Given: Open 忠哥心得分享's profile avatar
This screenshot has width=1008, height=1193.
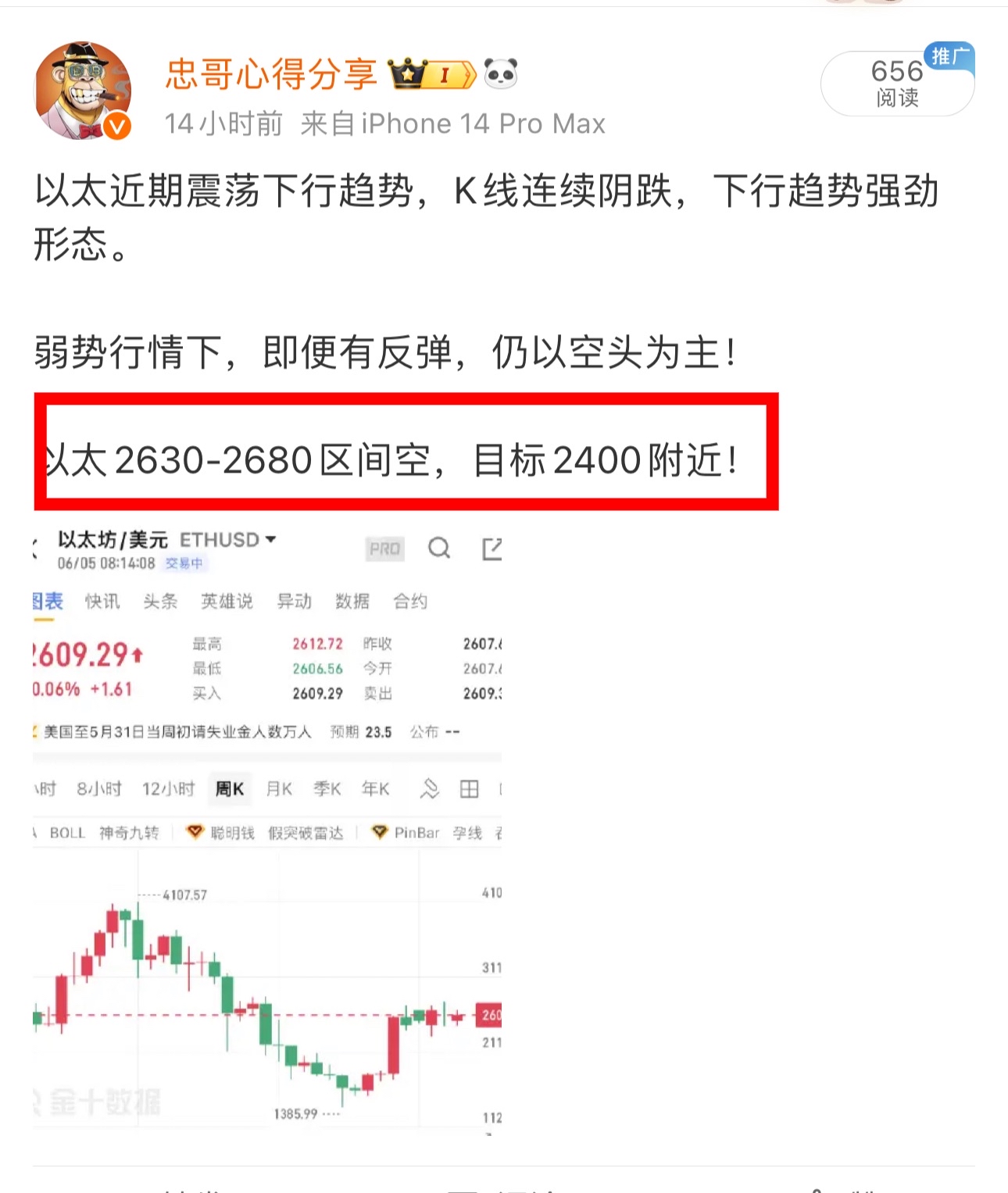Looking at the screenshot, I should point(83,91).
